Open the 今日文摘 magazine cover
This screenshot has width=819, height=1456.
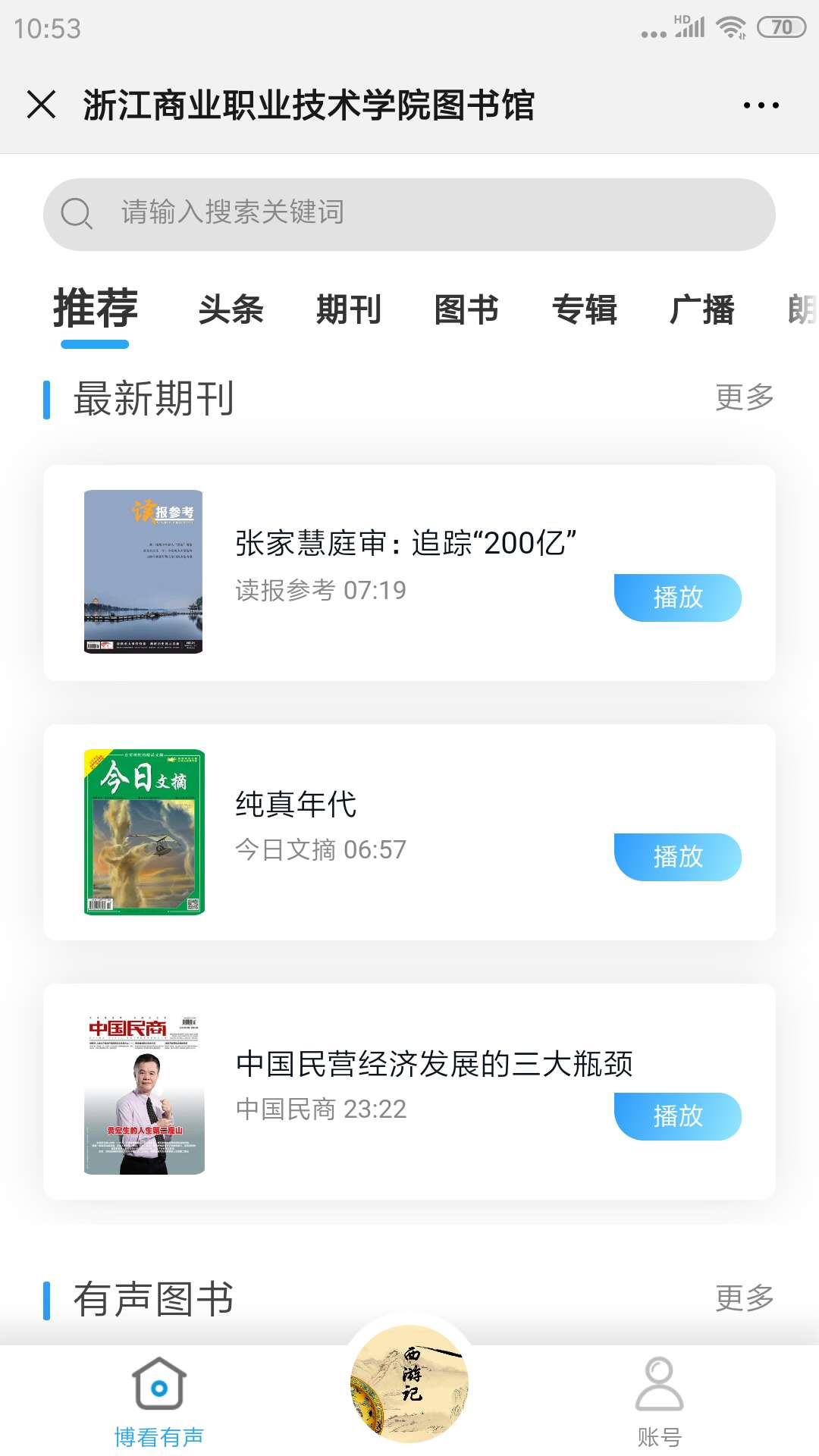(144, 832)
